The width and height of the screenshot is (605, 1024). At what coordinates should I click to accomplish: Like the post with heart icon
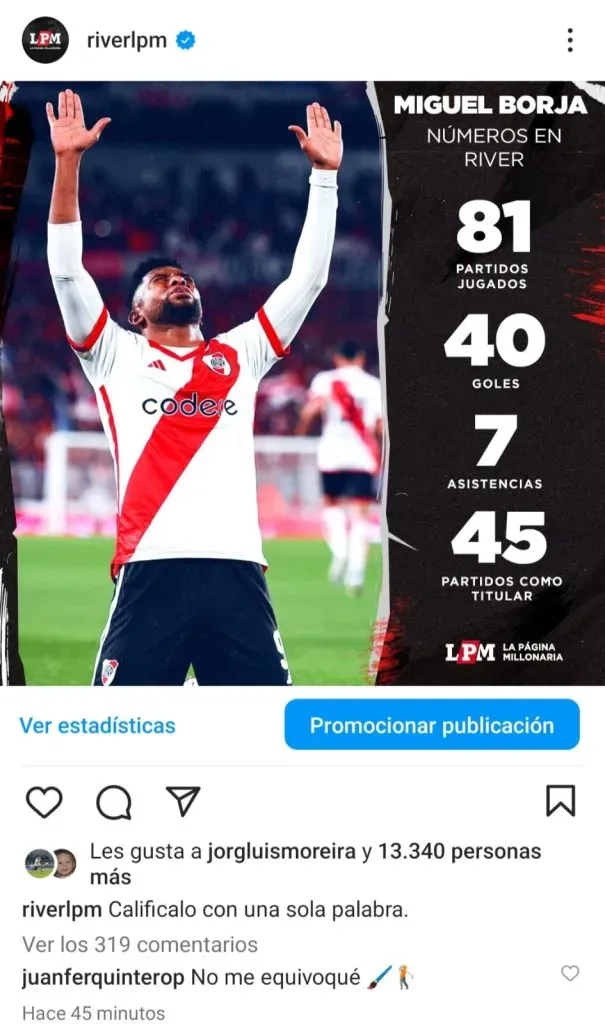click(x=44, y=801)
